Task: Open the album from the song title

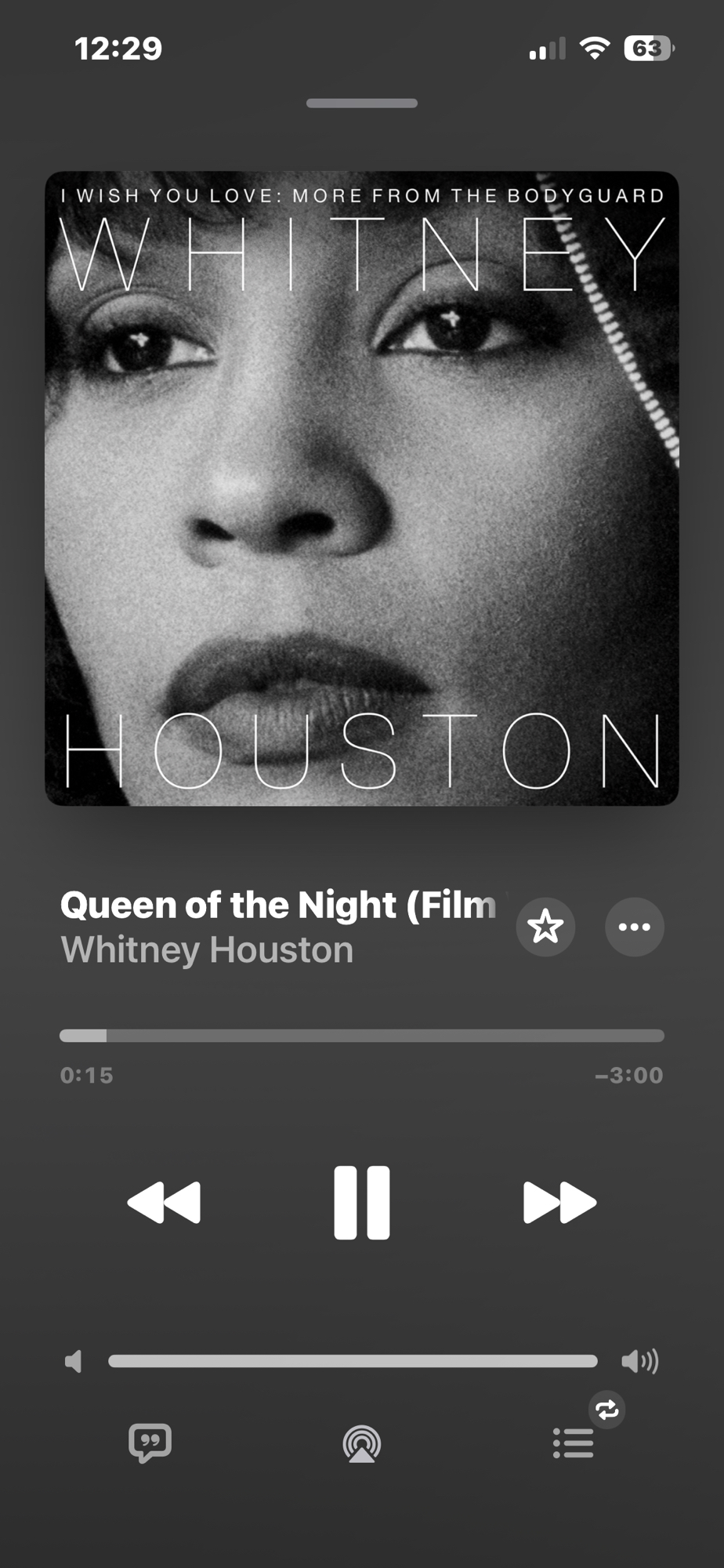Action: coord(278,906)
